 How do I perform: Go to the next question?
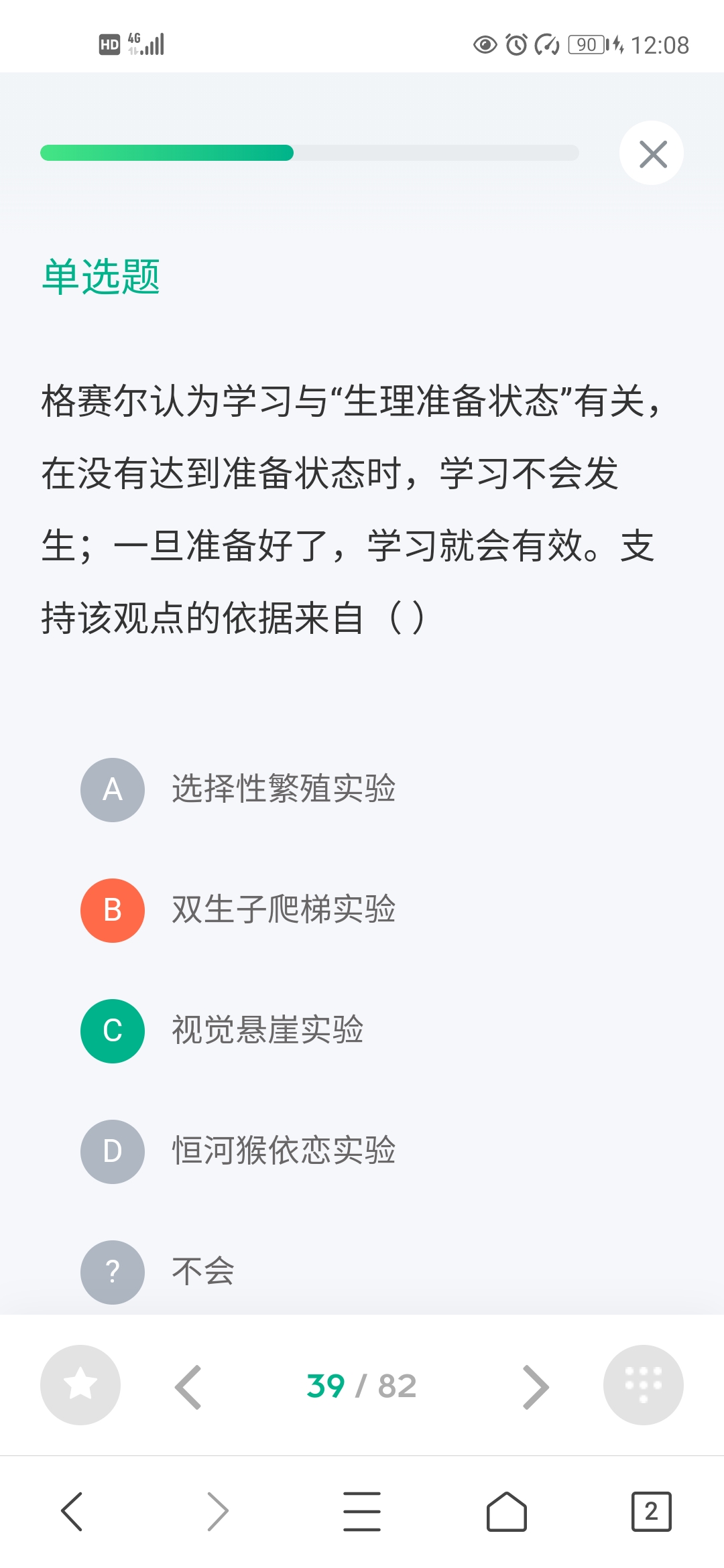tap(536, 1386)
